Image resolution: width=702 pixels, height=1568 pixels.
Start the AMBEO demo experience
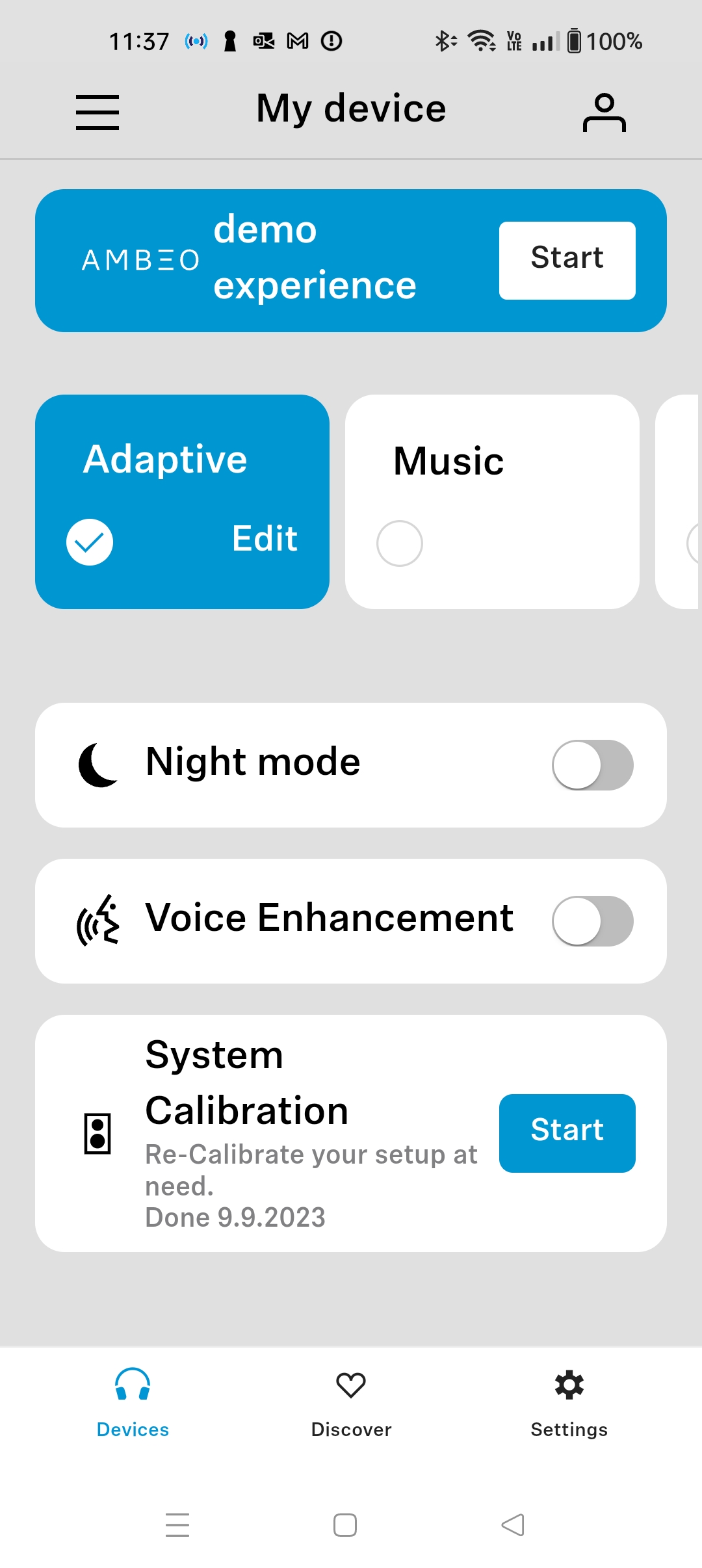tap(567, 260)
